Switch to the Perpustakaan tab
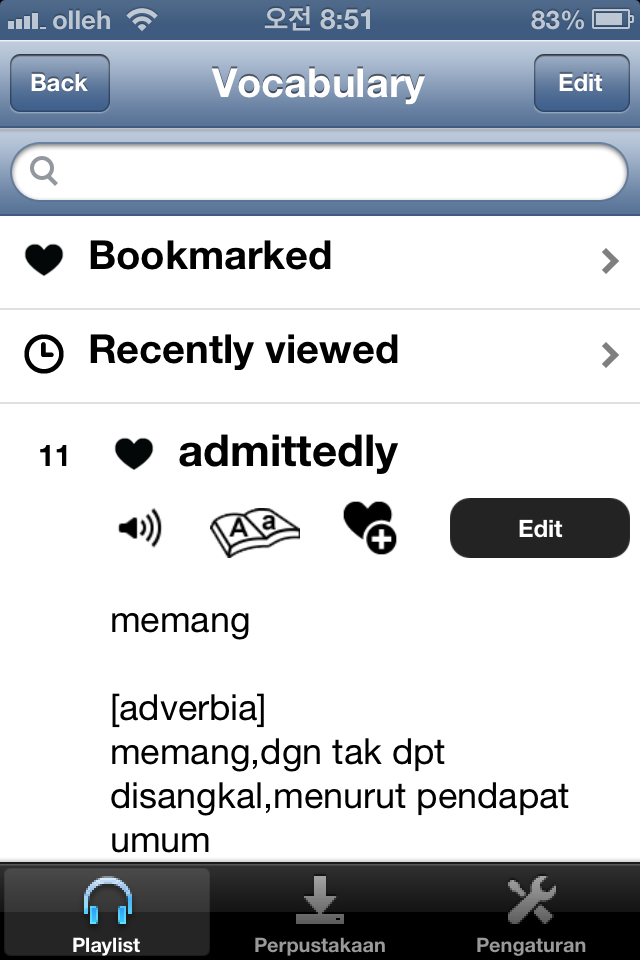The width and height of the screenshot is (640, 960). pos(320,914)
